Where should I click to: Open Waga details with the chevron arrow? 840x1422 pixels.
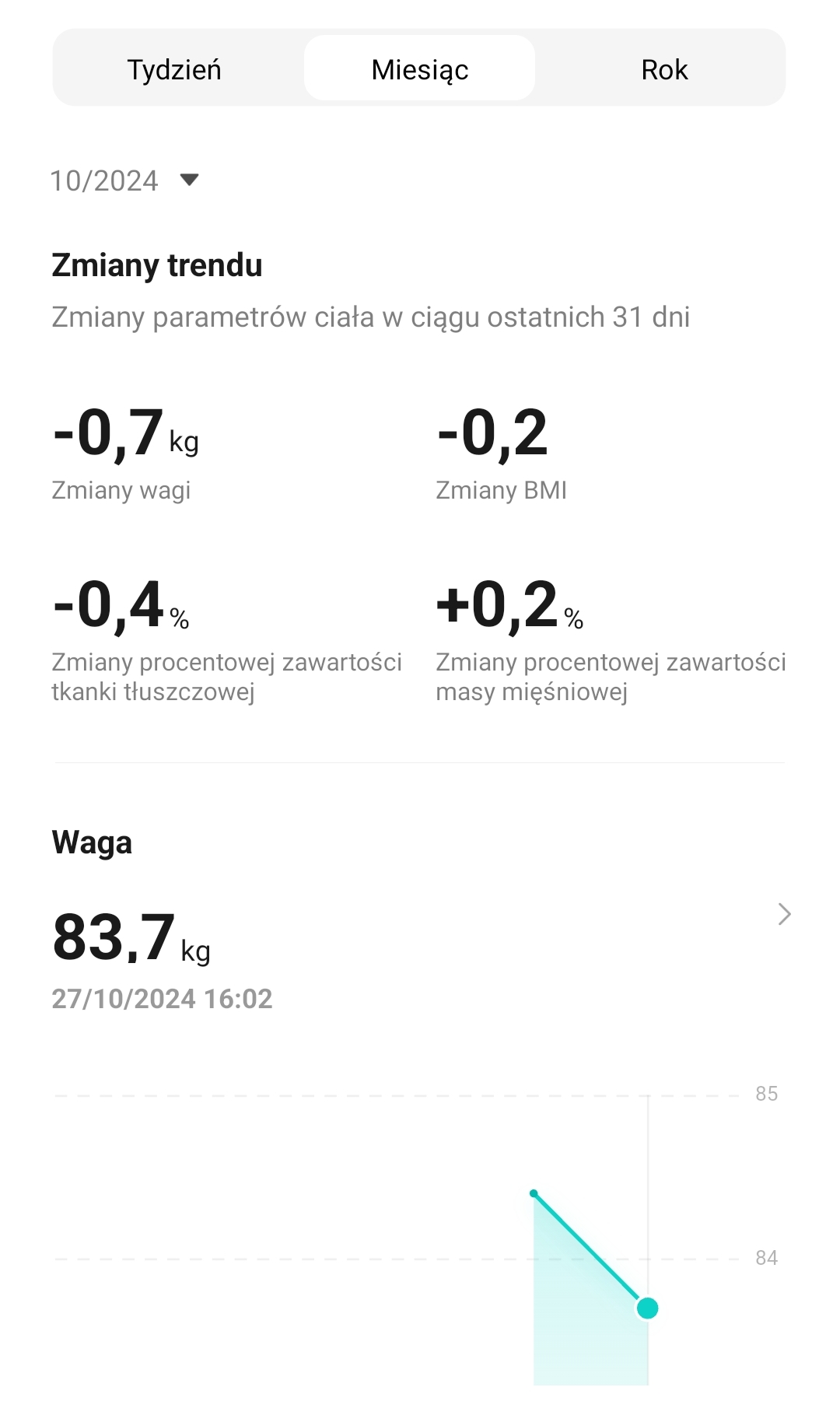click(784, 914)
